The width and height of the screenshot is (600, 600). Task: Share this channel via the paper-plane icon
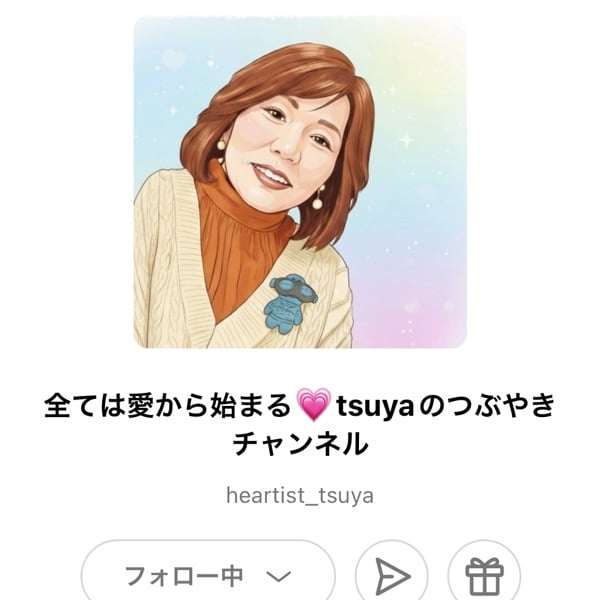[x=392, y=576]
